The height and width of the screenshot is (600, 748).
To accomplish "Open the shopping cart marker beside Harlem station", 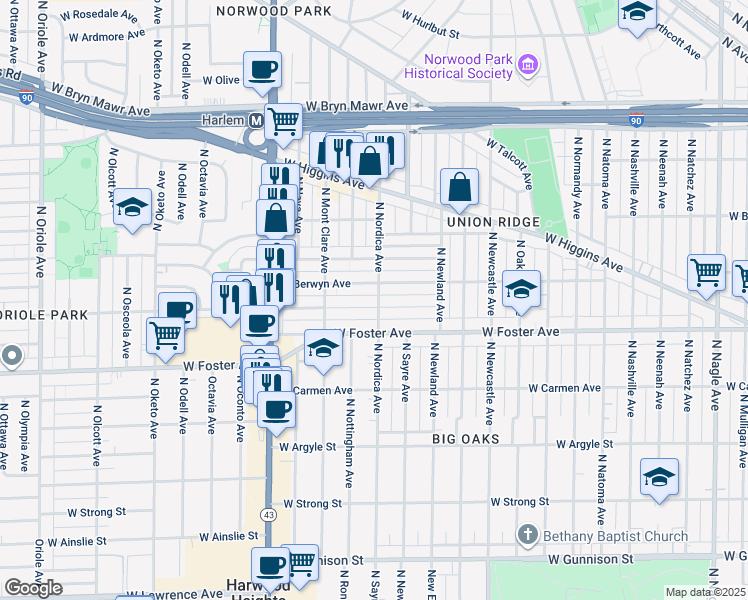I will [x=283, y=124].
